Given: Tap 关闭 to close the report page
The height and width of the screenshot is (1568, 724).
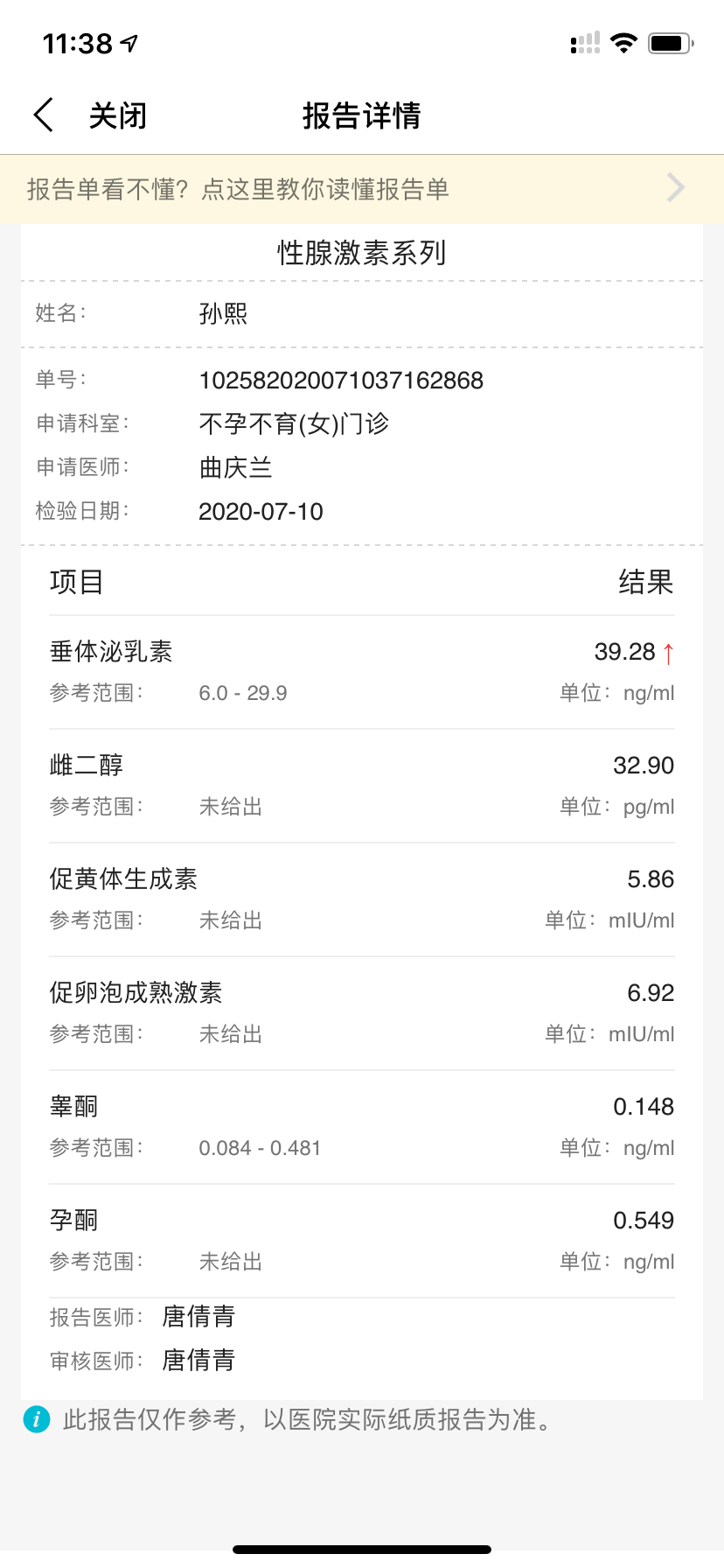Looking at the screenshot, I should tap(118, 115).
